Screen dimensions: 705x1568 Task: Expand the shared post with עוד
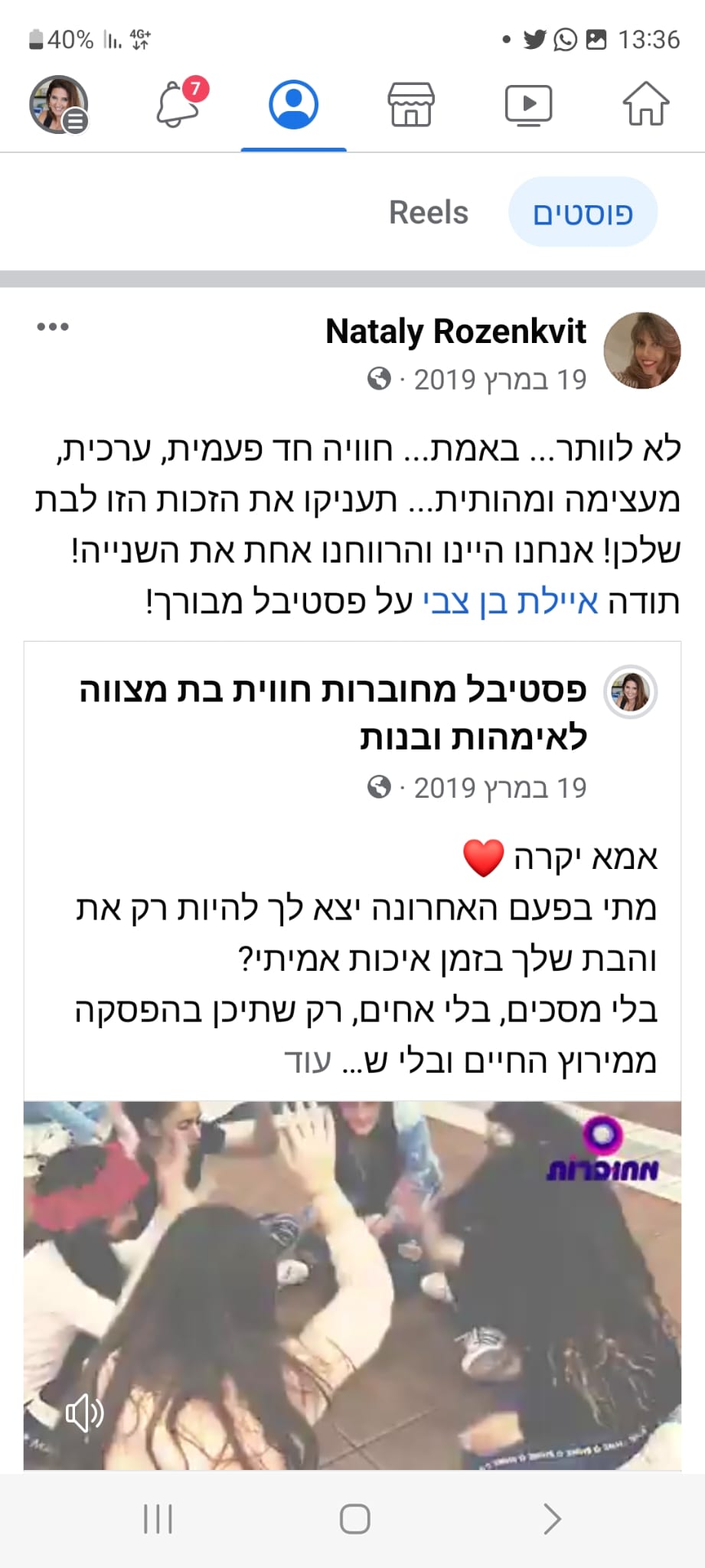308,1060
